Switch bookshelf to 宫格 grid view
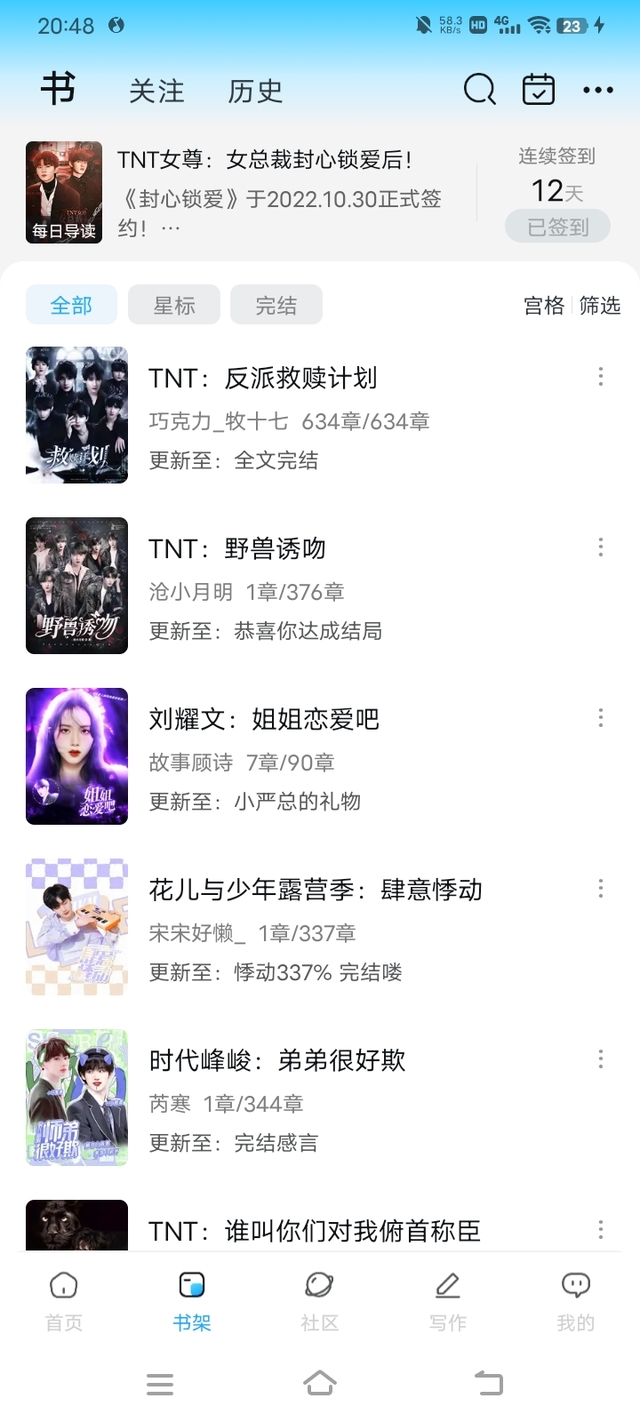 coord(544,306)
